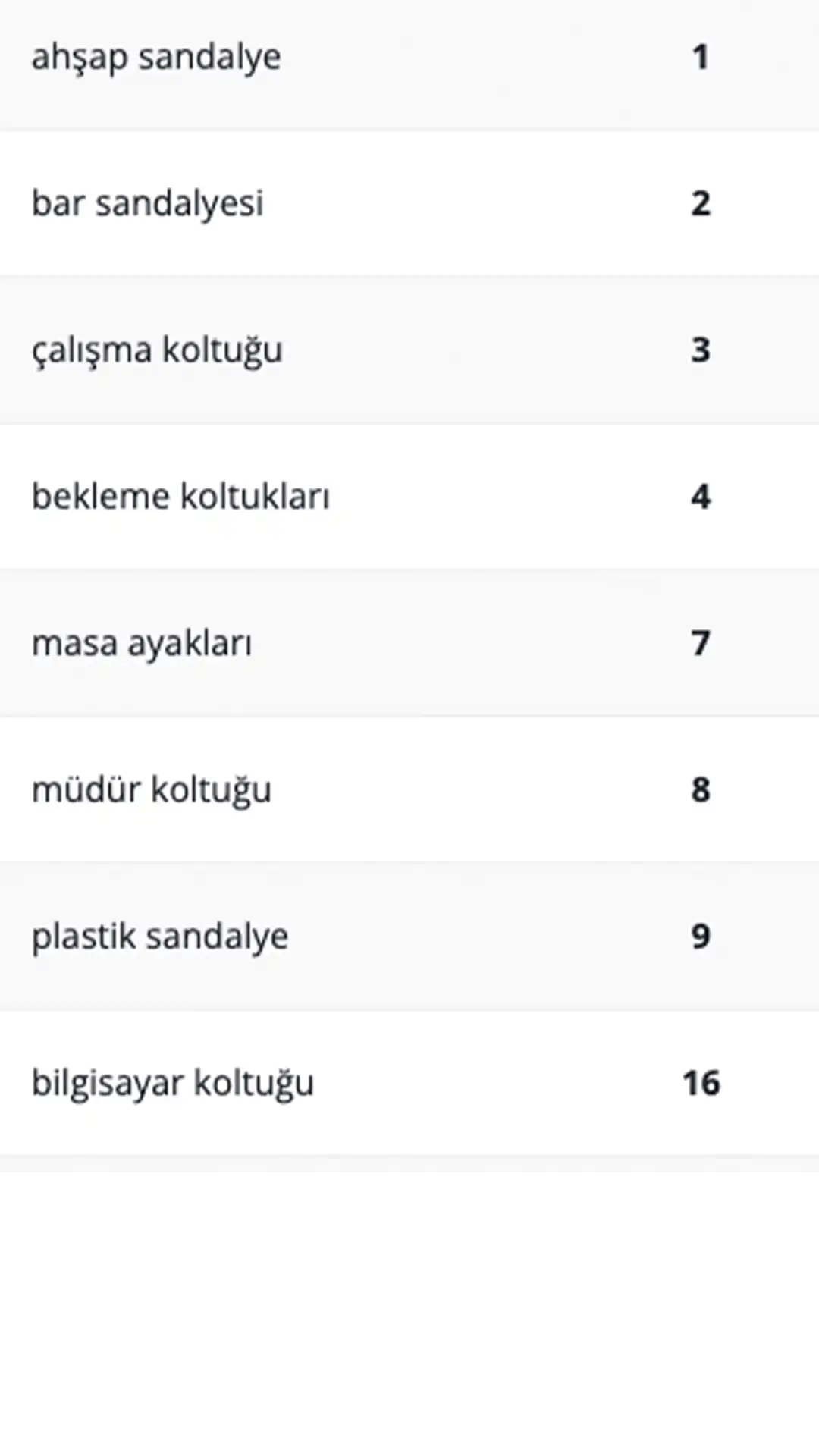Click the count value 1 beside ahşap sandalye
Viewport: 819px width, 1456px height.
701,55
